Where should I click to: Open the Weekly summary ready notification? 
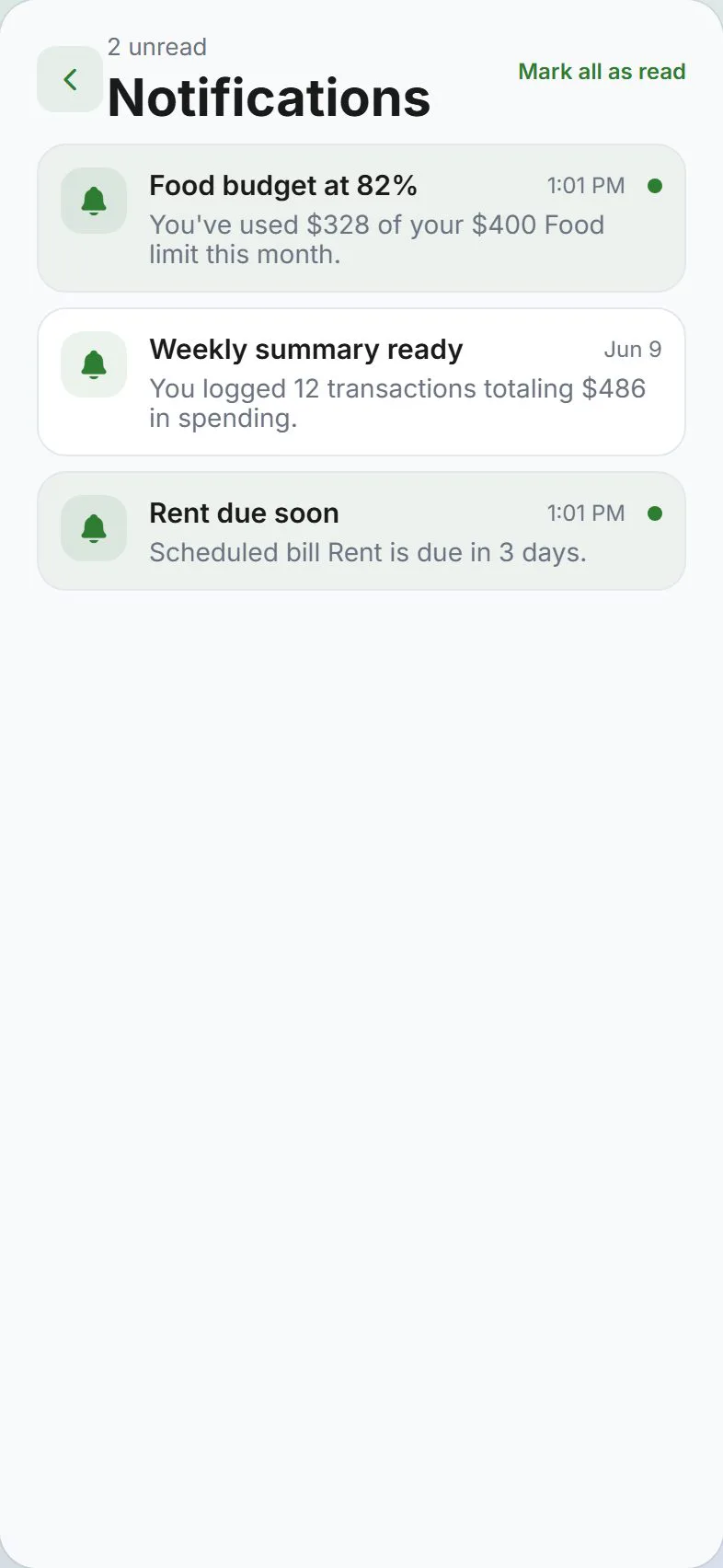click(361, 382)
